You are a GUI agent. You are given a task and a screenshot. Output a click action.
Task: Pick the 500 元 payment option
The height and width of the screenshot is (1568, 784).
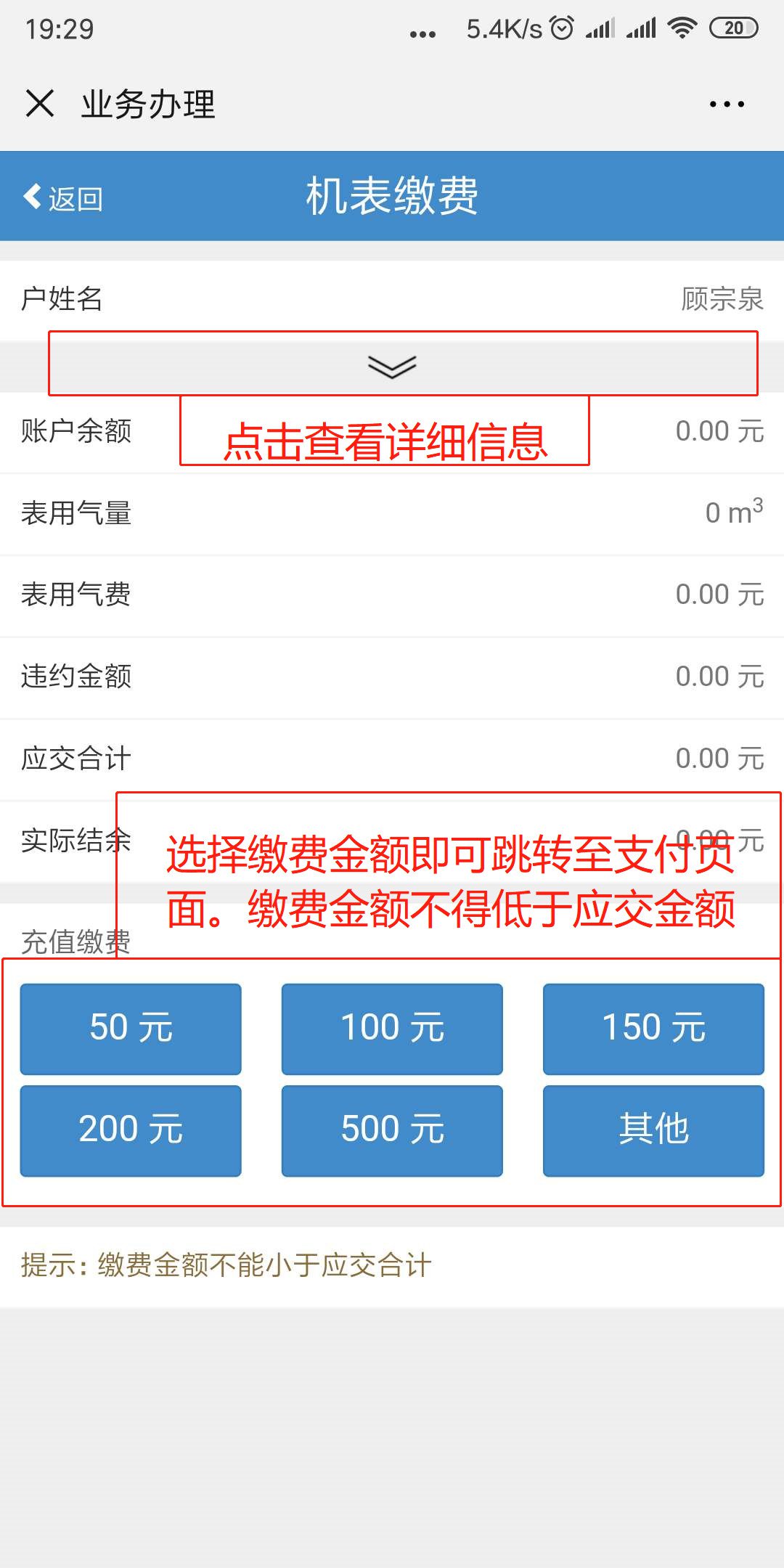(x=392, y=1130)
